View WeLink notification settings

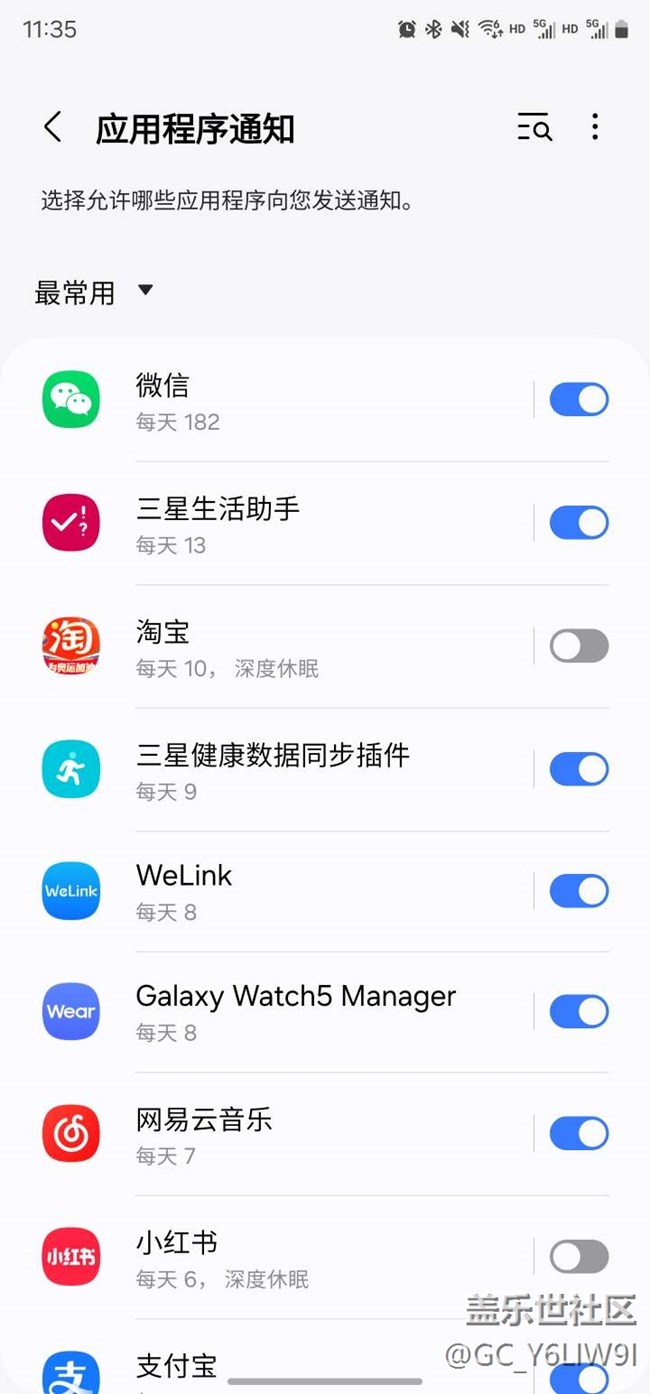[x=280, y=891]
